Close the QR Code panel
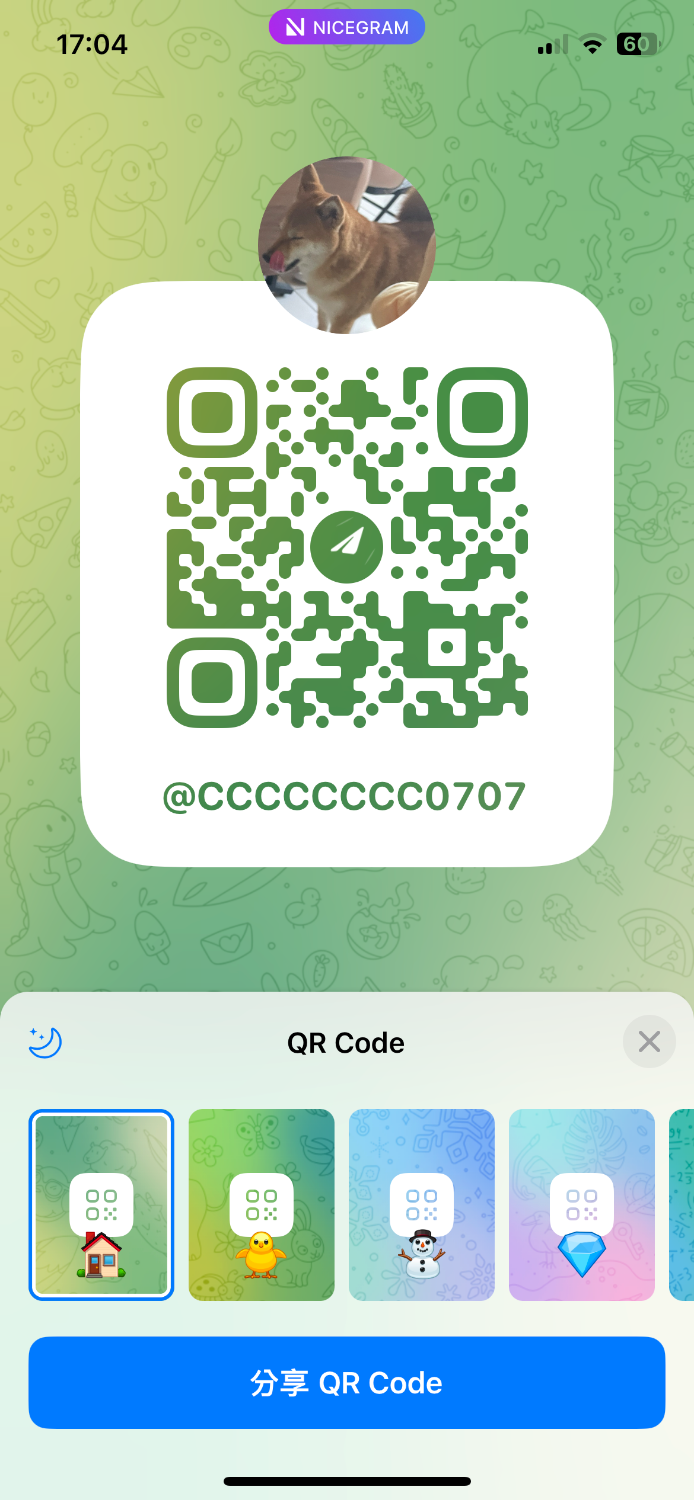The image size is (694, 1500). (649, 1042)
